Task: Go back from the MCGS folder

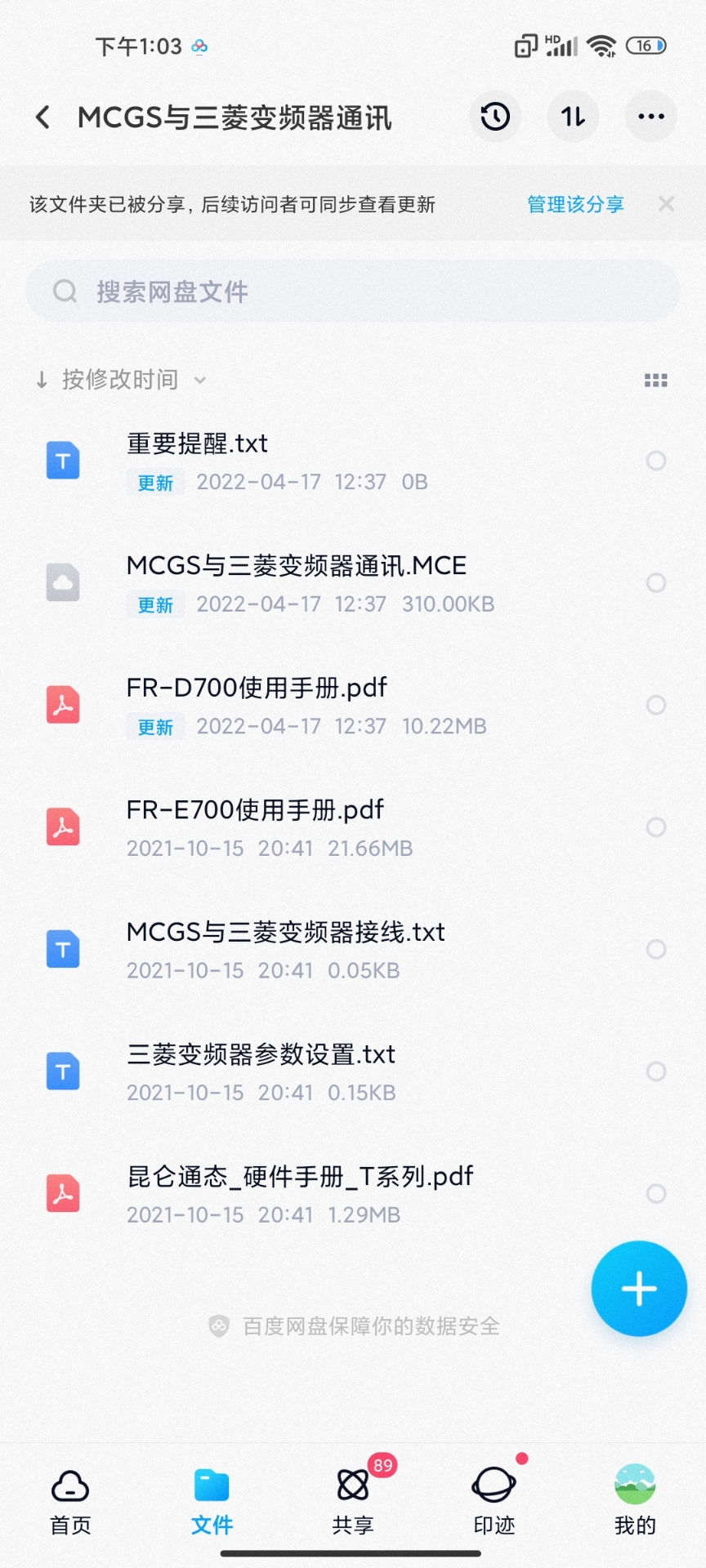Action: (43, 118)
